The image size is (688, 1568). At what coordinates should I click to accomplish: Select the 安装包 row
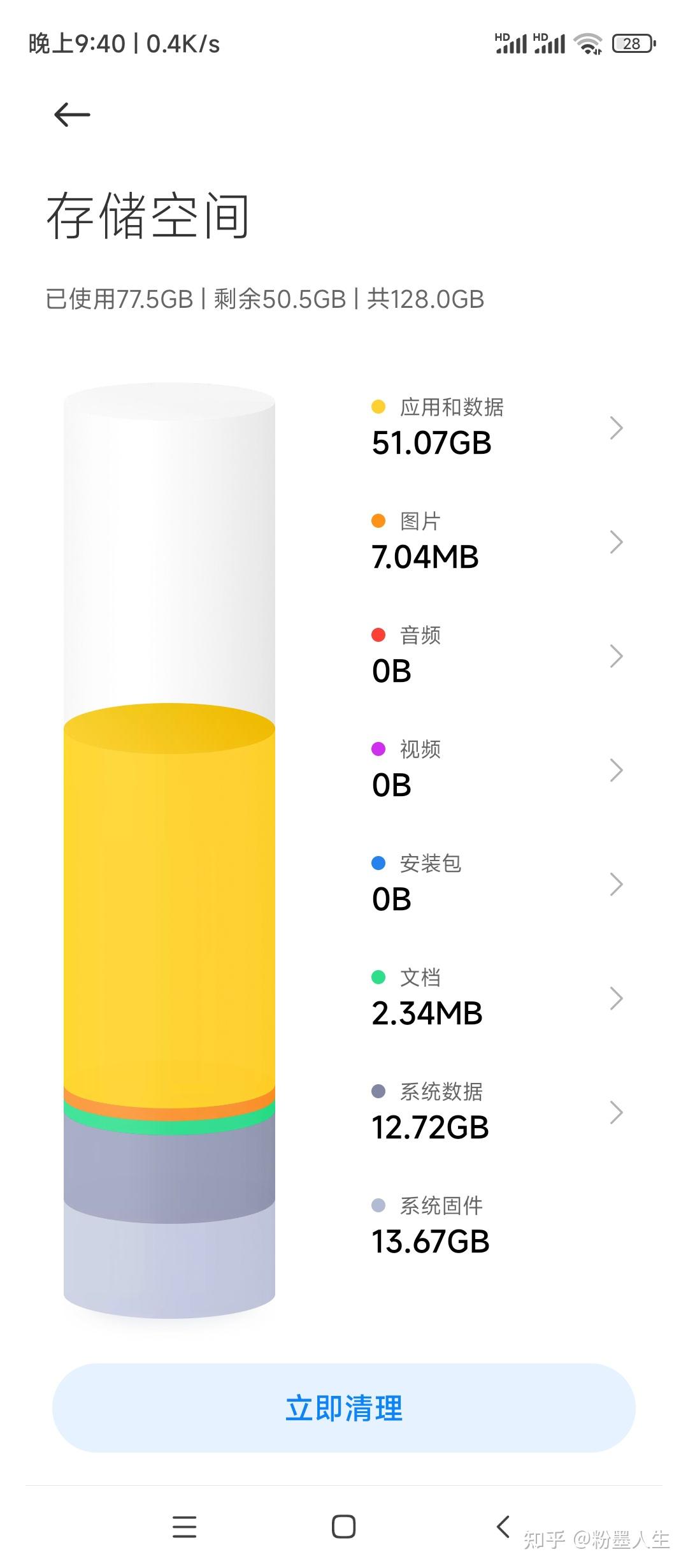pos(497,883)
